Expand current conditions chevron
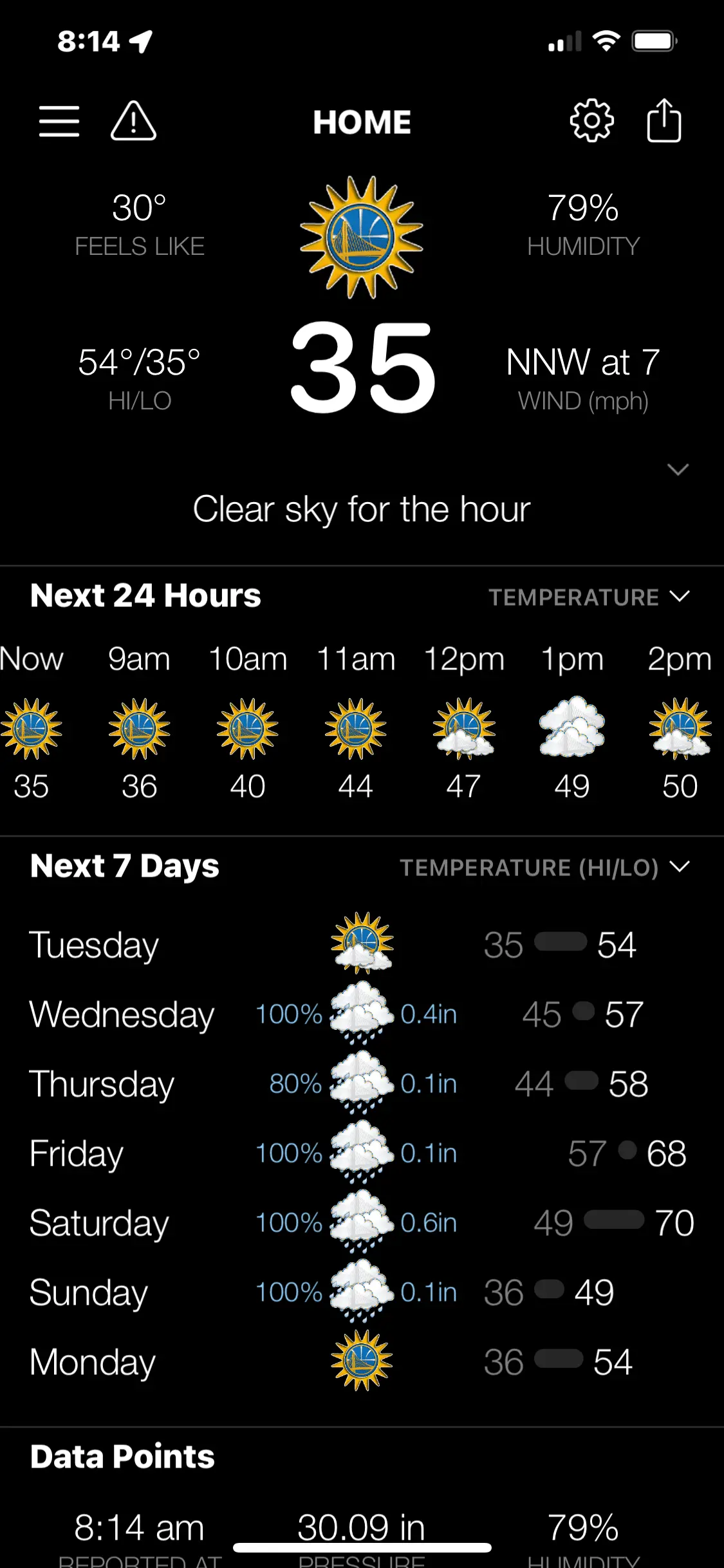 point(678,469)
